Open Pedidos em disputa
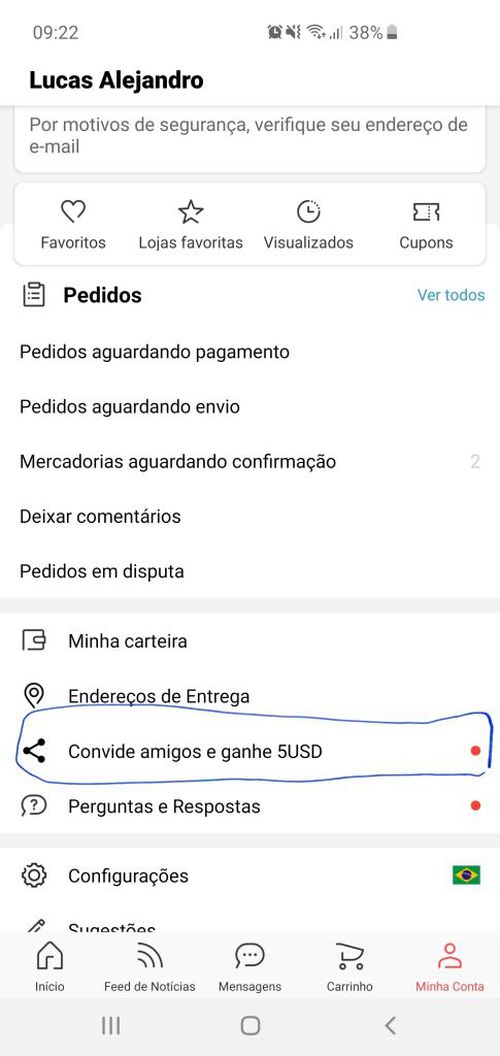500x1056 pixels. pyautogui.click(x=250, y=571)
